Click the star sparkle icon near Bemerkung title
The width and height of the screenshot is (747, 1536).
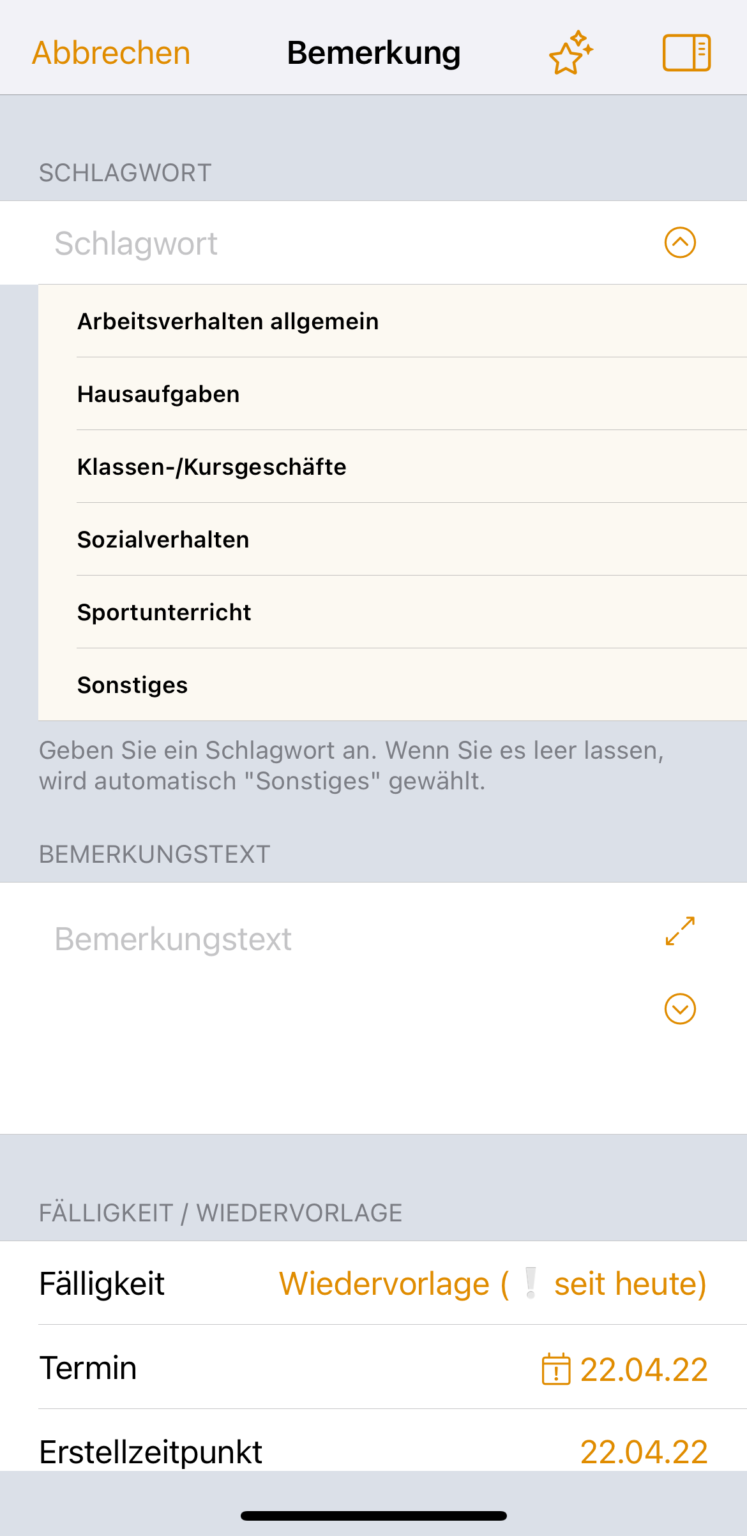(x=568, y=52)
